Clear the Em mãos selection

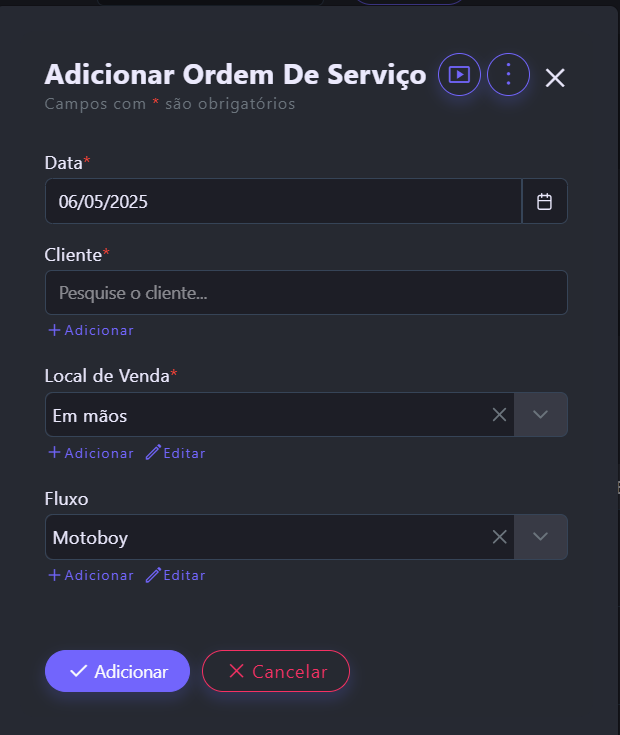point(499,415)
